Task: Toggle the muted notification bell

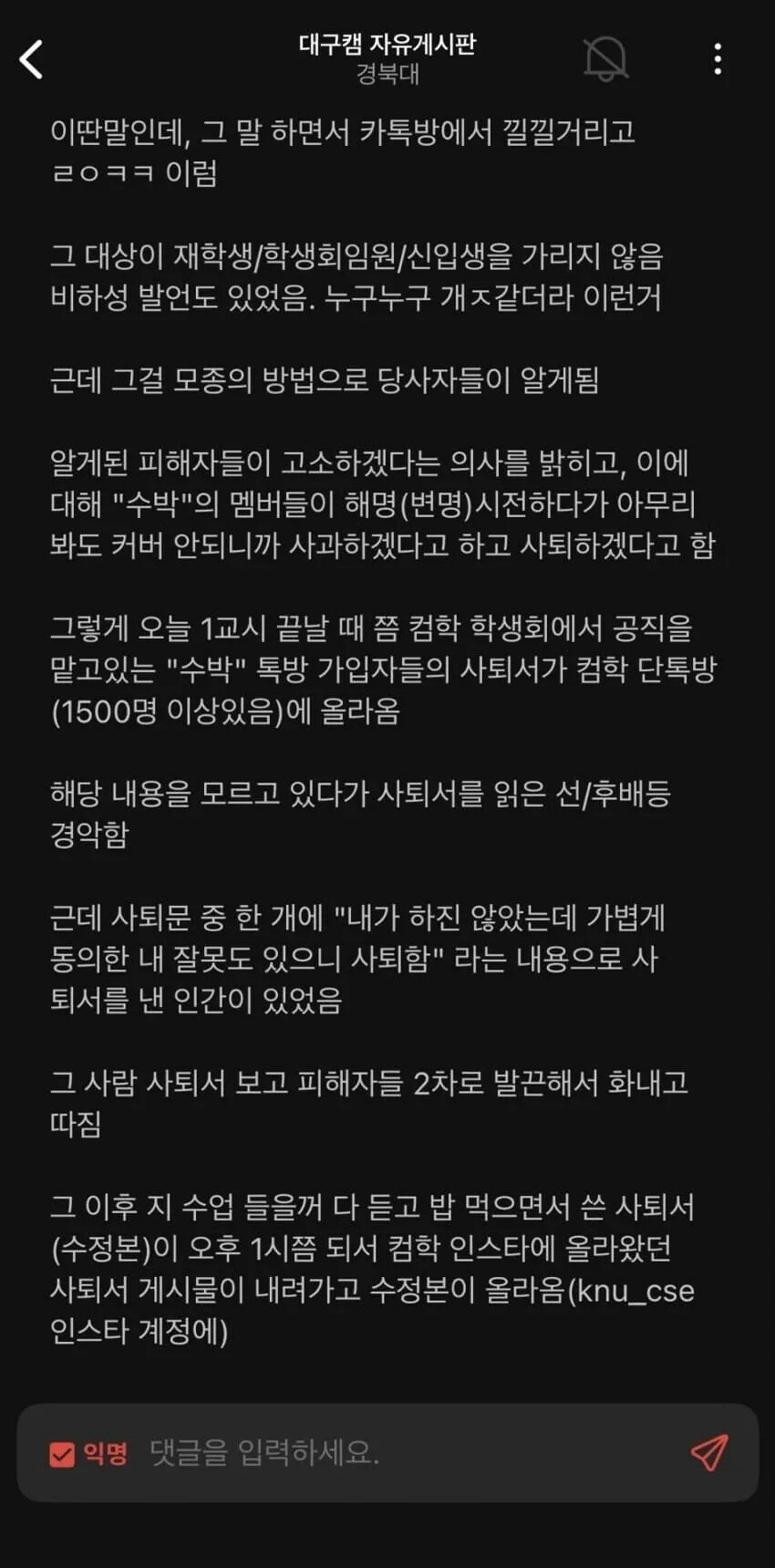Action: (x=605, y=59)
